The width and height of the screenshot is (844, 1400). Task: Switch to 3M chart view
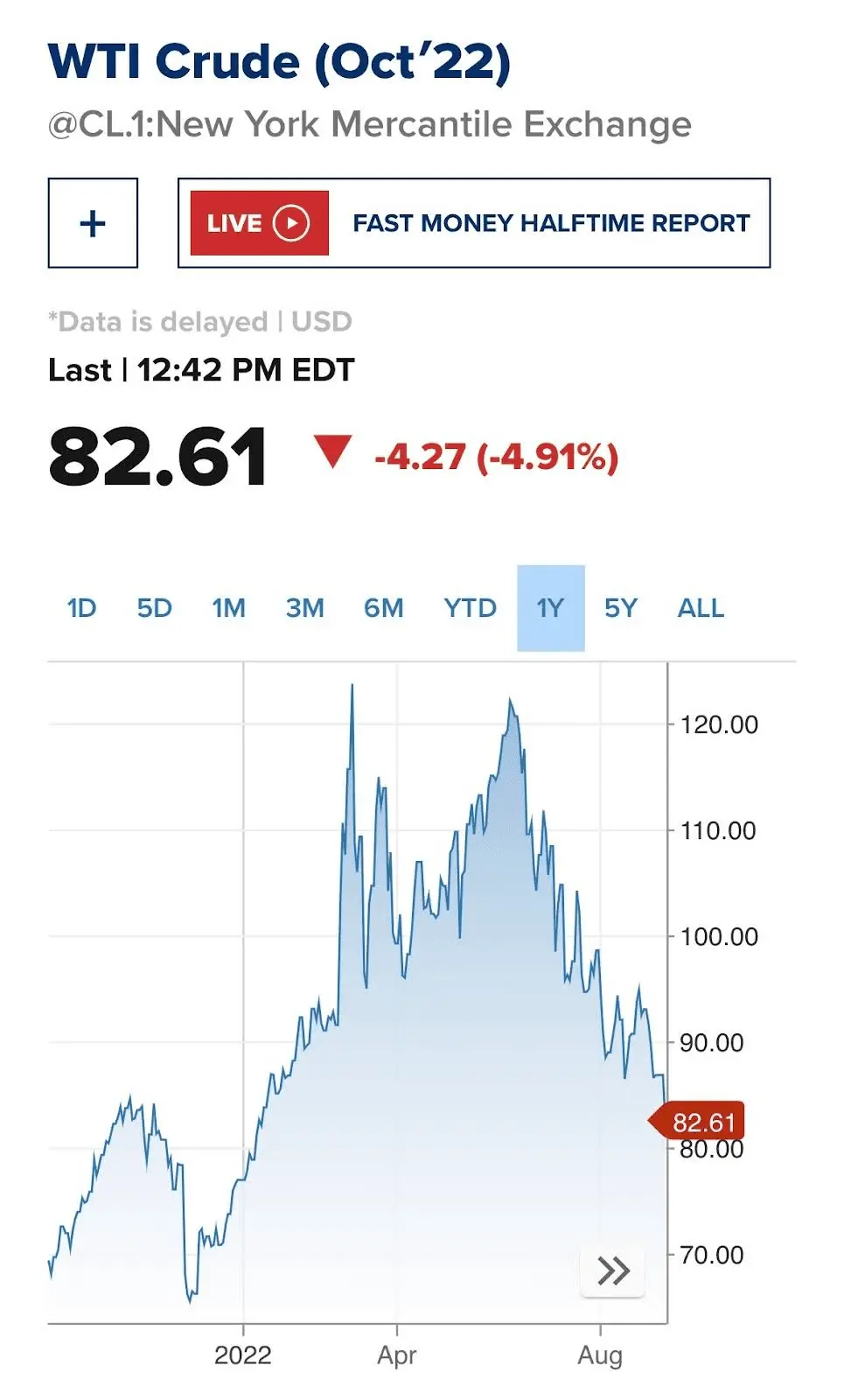(x=304, y=608)
